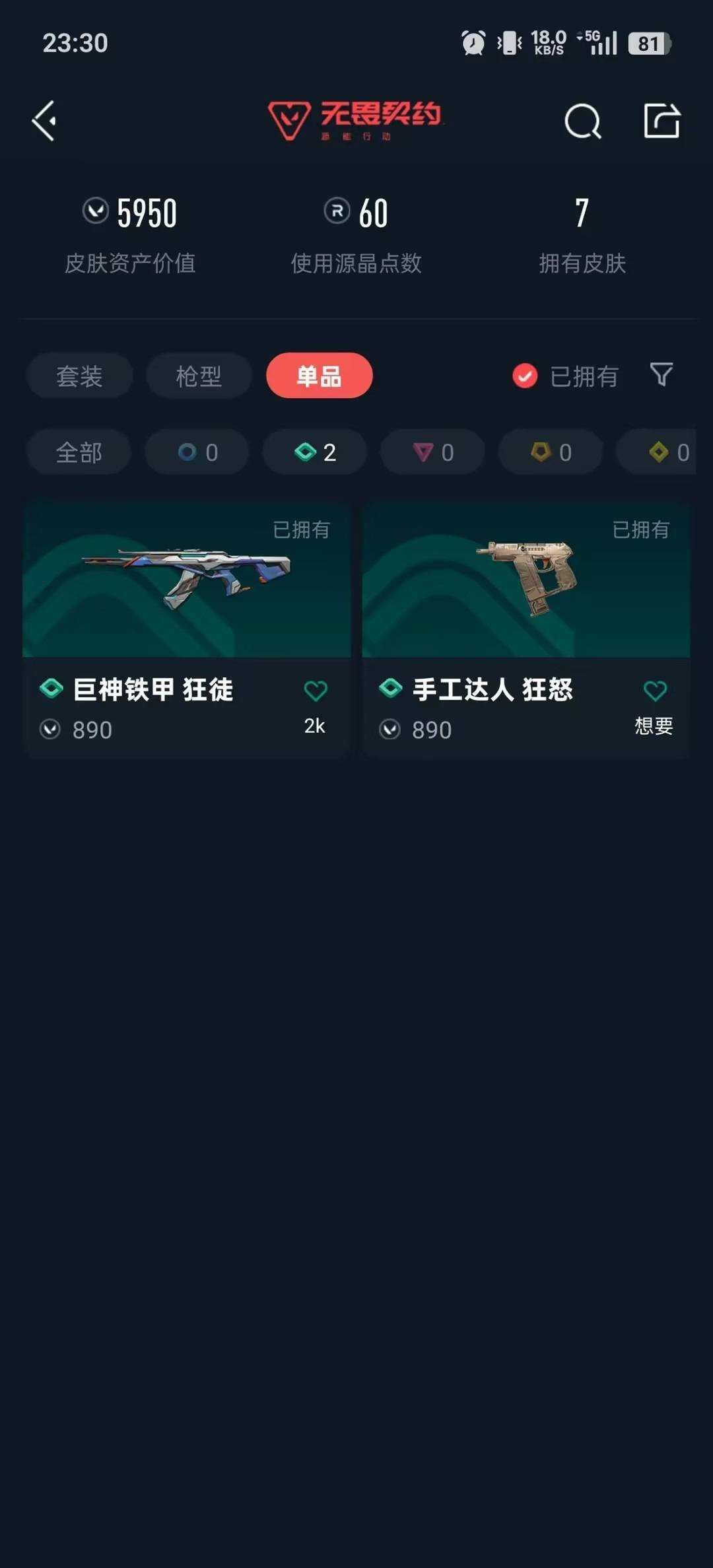Favorite the 巨神铁甲 狂徒 skin

pyautogui.click(x=316, y=689)
